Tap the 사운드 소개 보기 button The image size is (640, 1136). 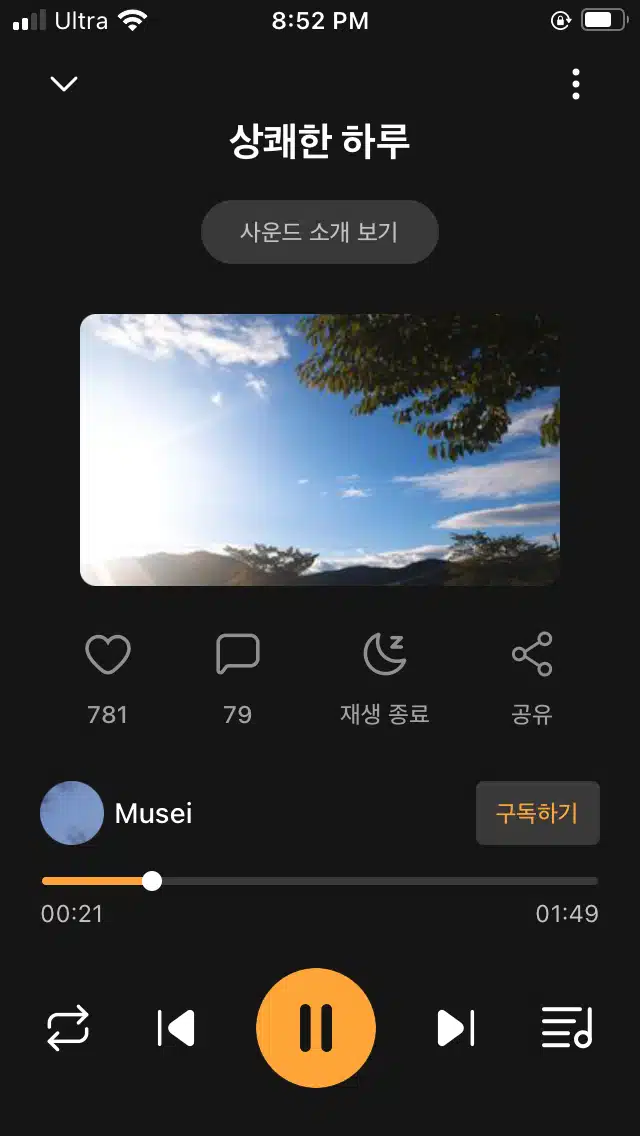320,232
